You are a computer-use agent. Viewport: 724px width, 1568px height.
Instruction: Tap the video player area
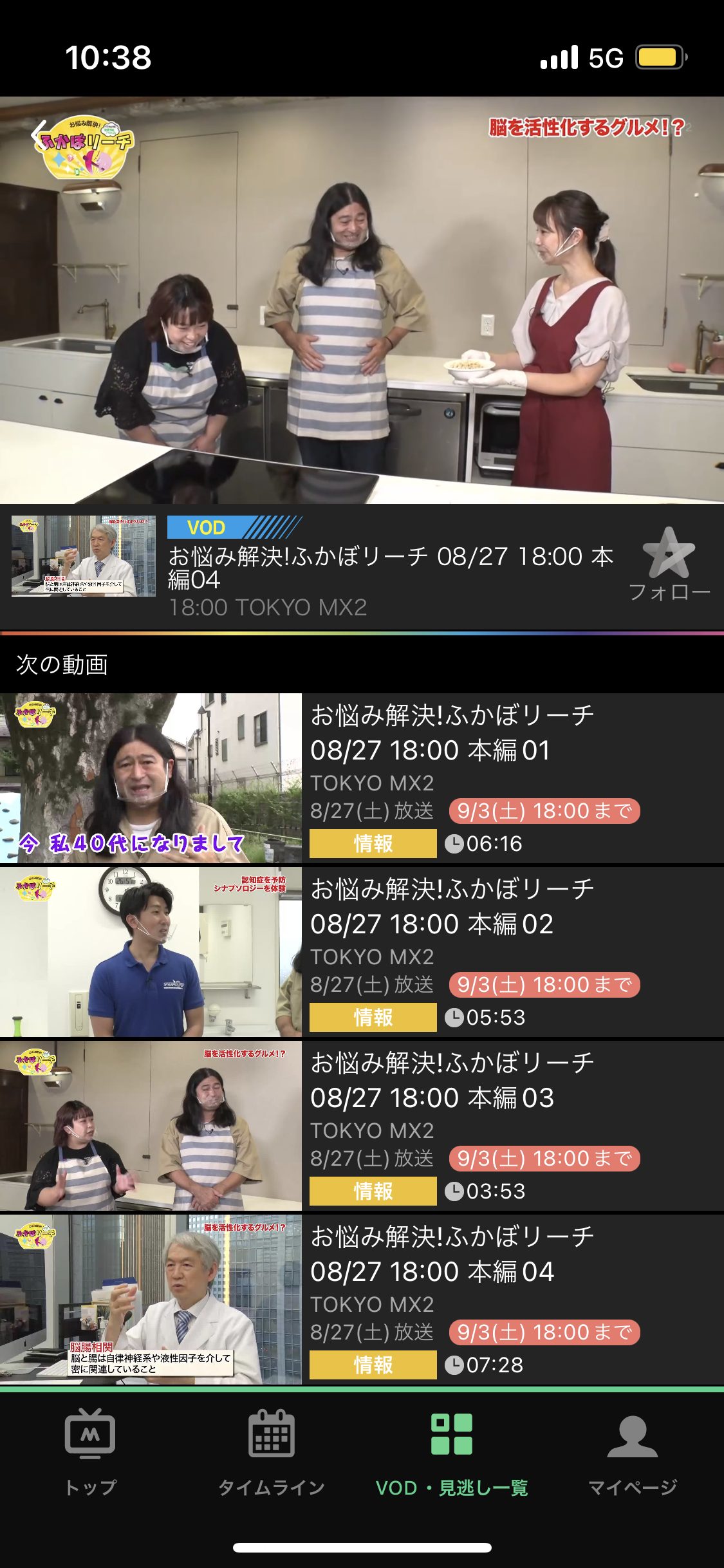pyautogui.click(x=362, y=300)
